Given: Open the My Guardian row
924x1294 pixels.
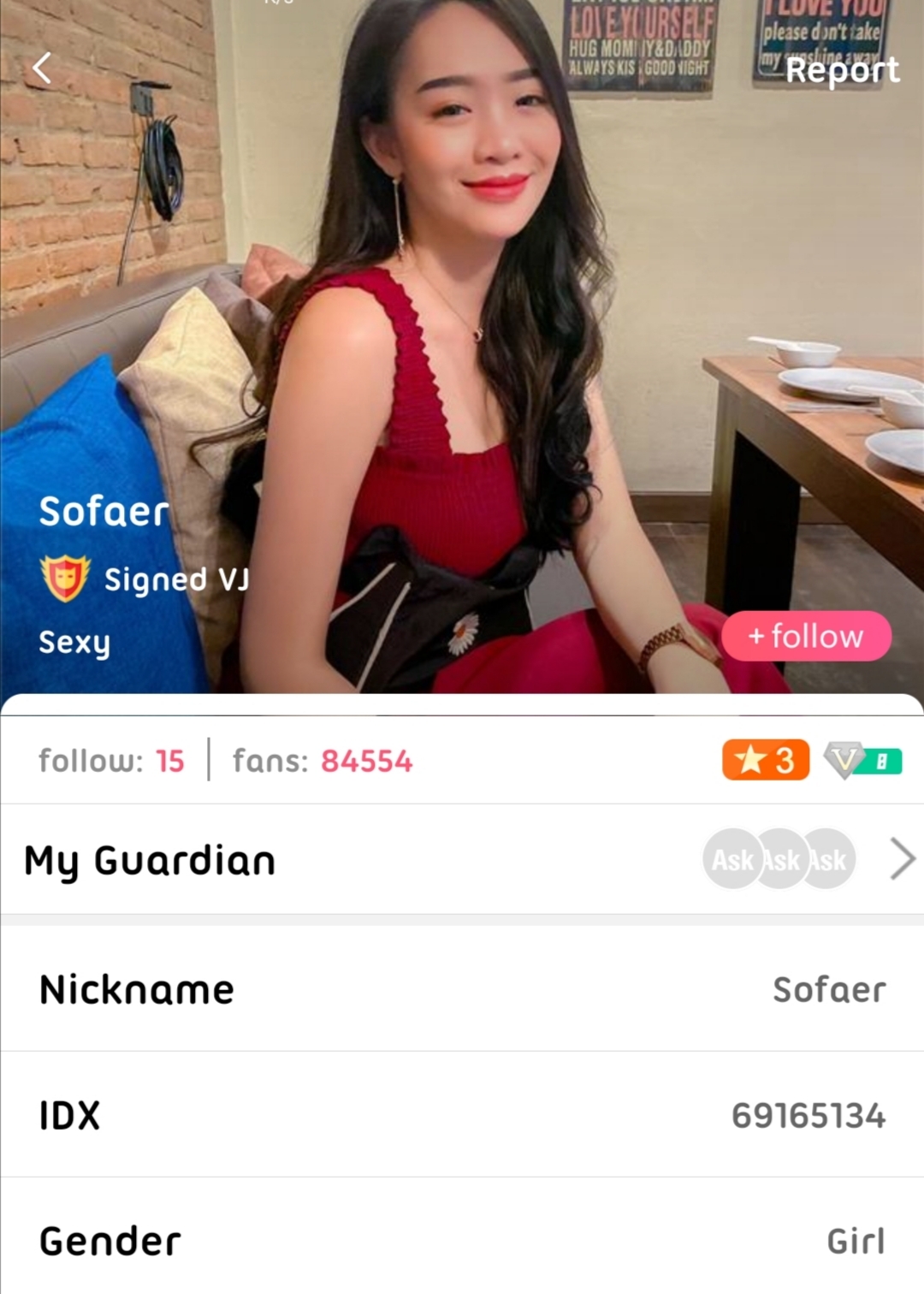Looking at the screenshot, I should pyautogui.click(x=462, y=859).
